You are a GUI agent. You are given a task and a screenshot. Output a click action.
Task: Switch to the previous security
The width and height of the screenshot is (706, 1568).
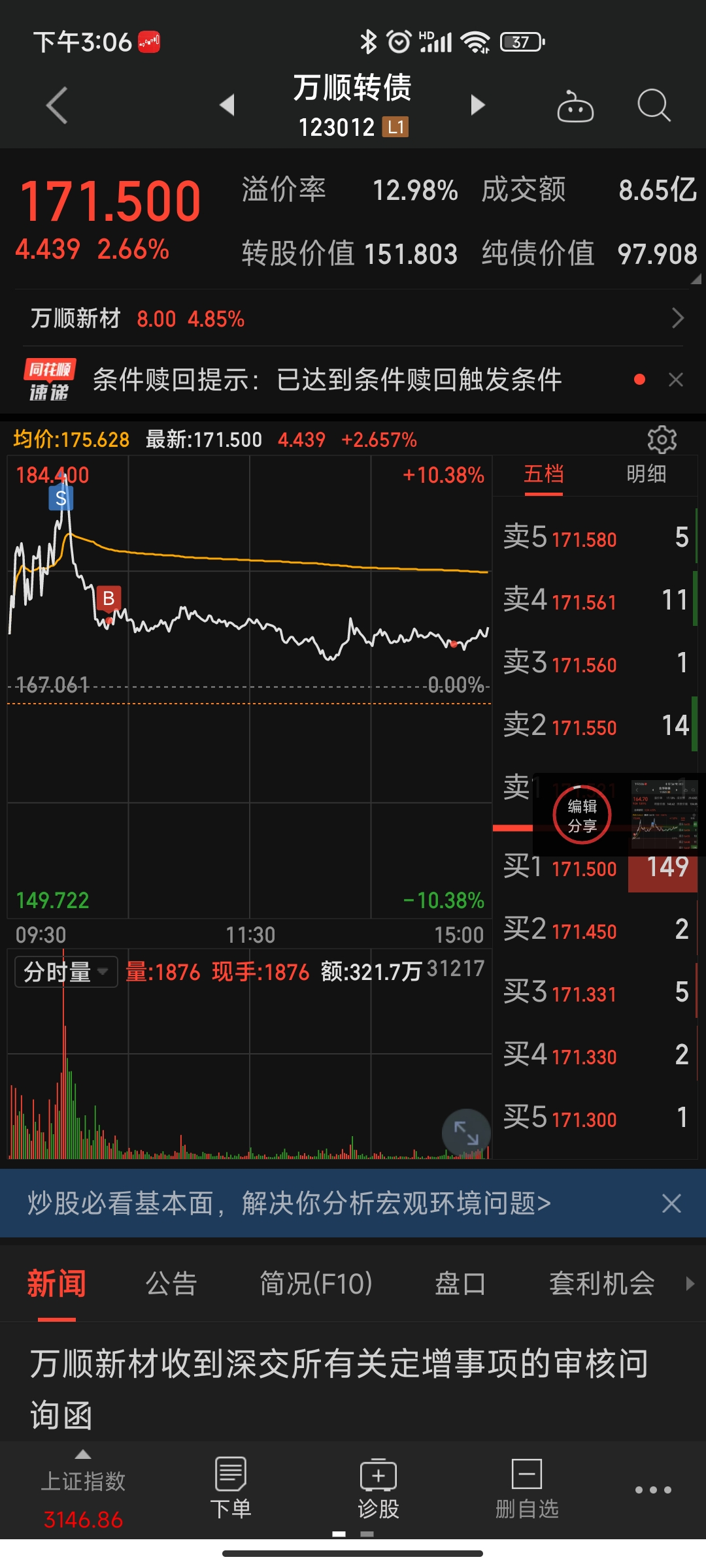click(x=227, y=105)
